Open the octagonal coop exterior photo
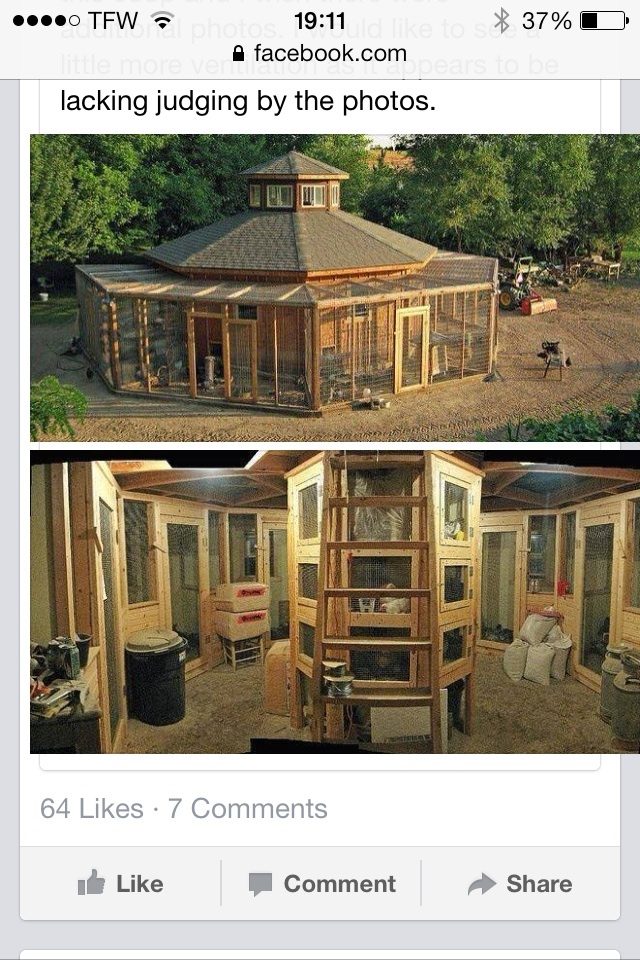 coord(334,288)
